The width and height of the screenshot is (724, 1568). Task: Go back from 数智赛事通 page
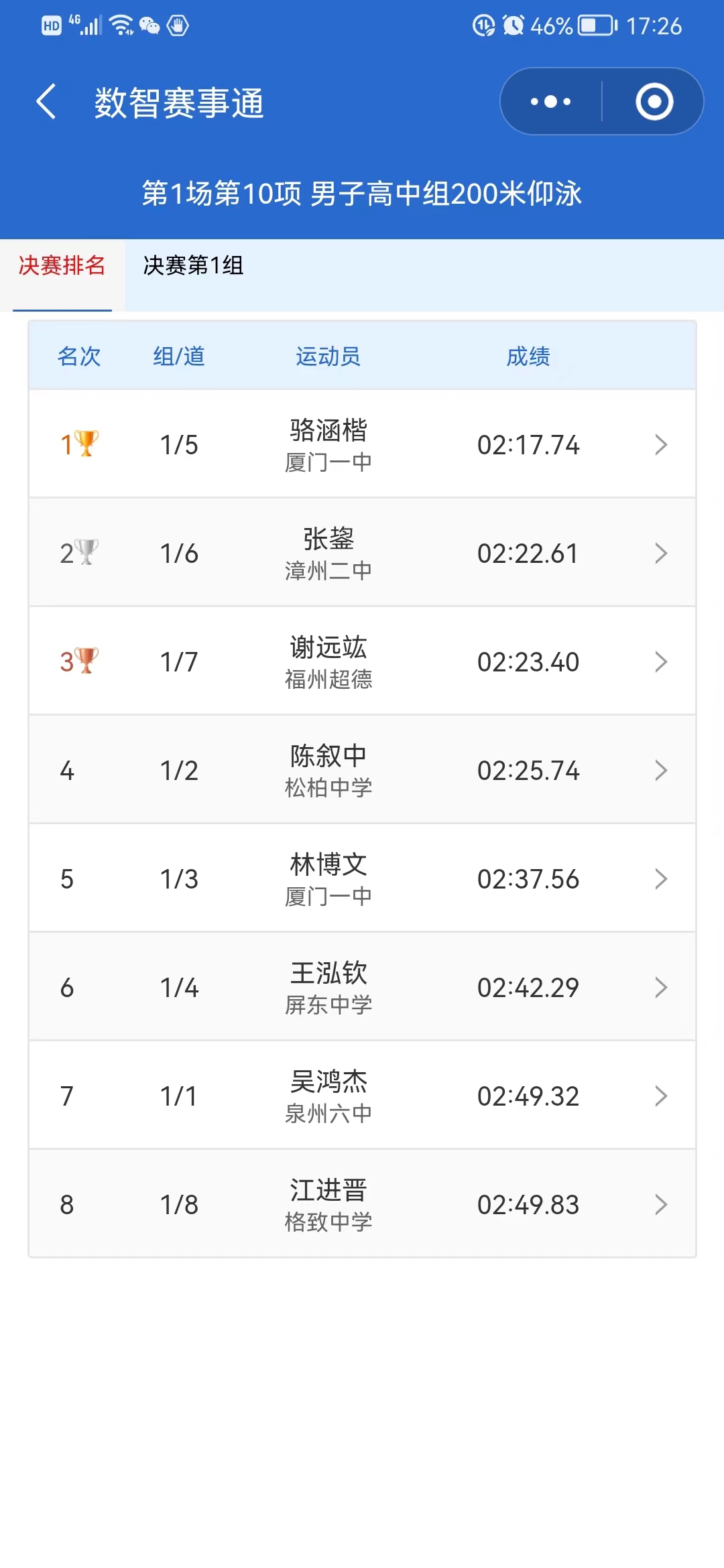46,102
